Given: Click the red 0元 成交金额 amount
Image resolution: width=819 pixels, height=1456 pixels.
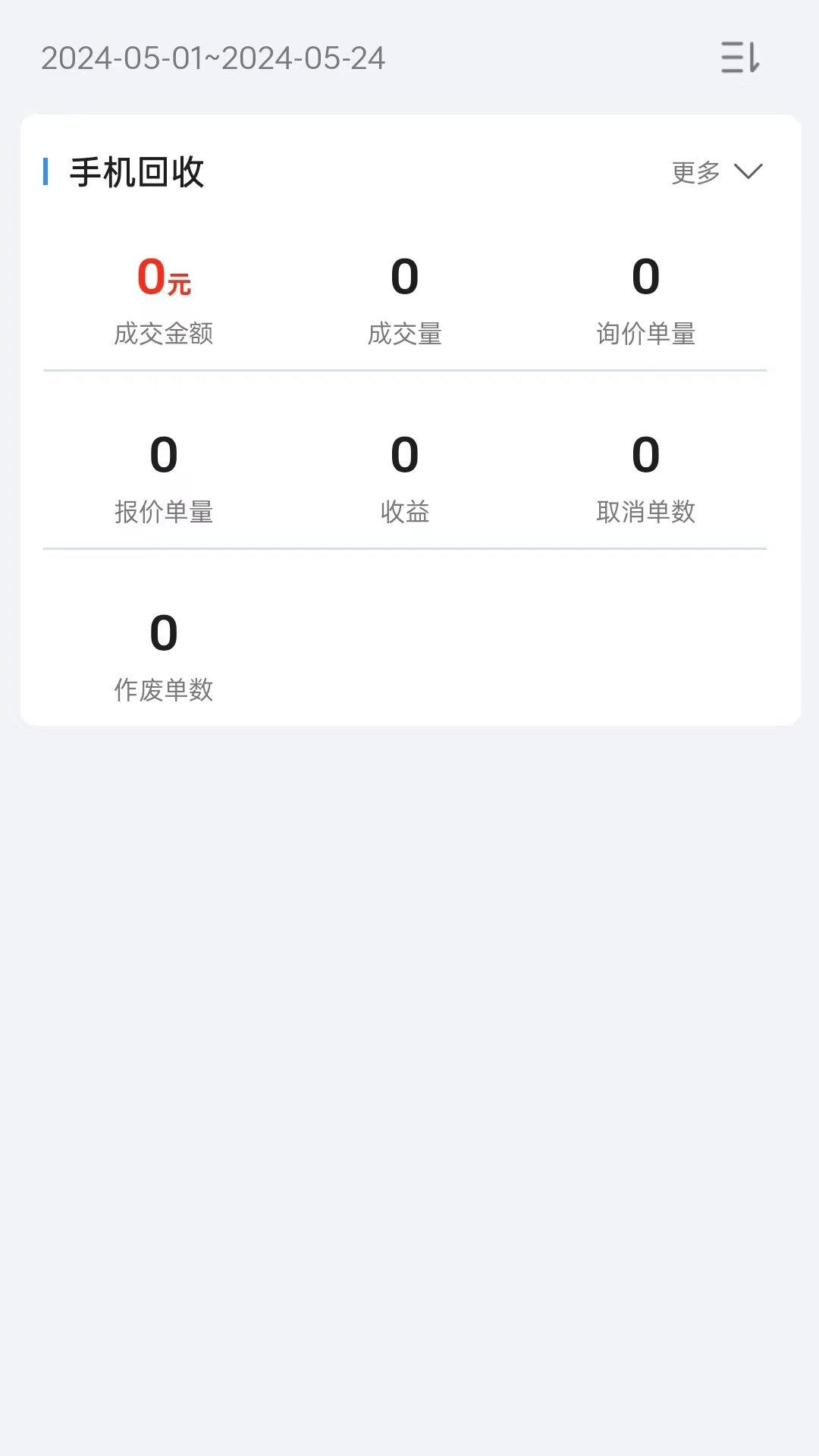Looking at the screenshot, I should coord(164,278).
